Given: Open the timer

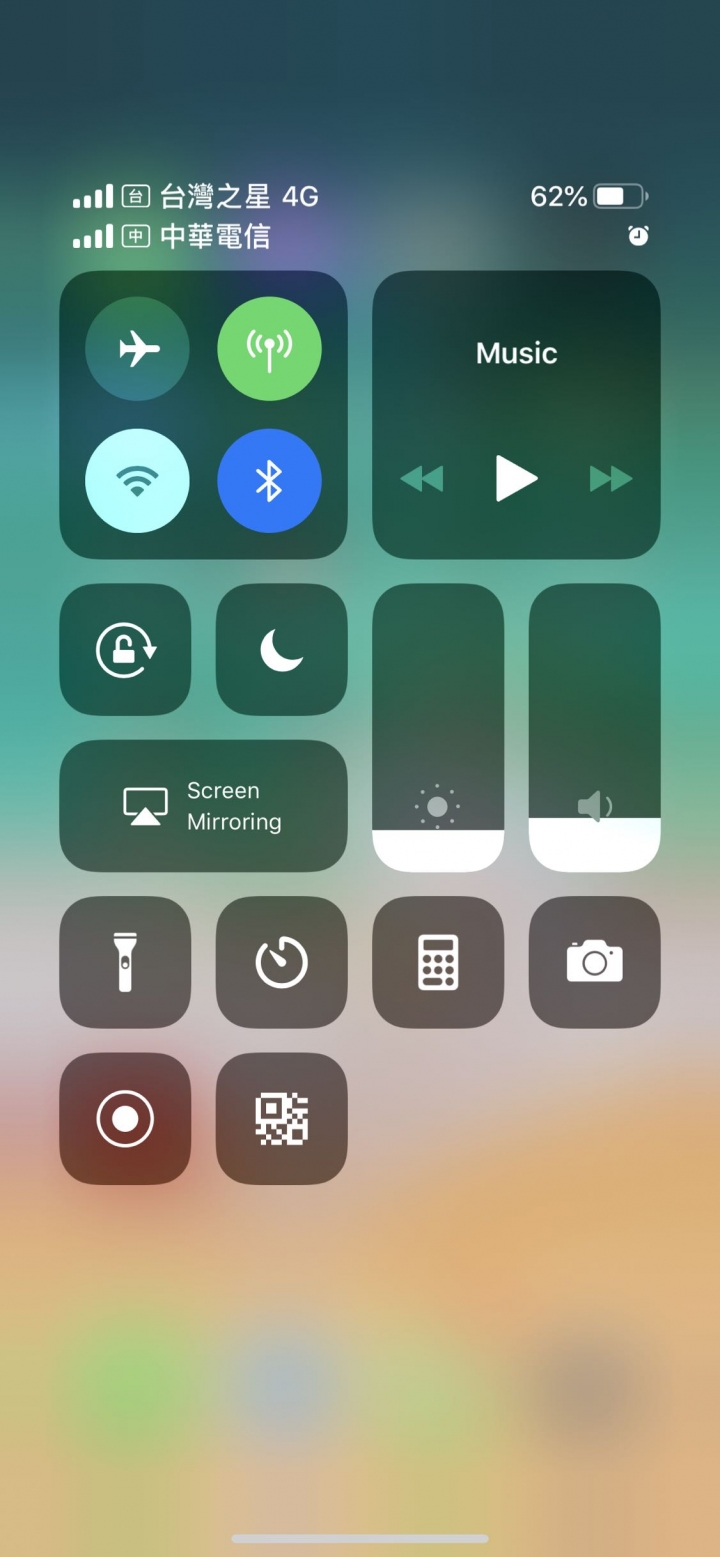Looking at the screenshot, I should (281, 962).
